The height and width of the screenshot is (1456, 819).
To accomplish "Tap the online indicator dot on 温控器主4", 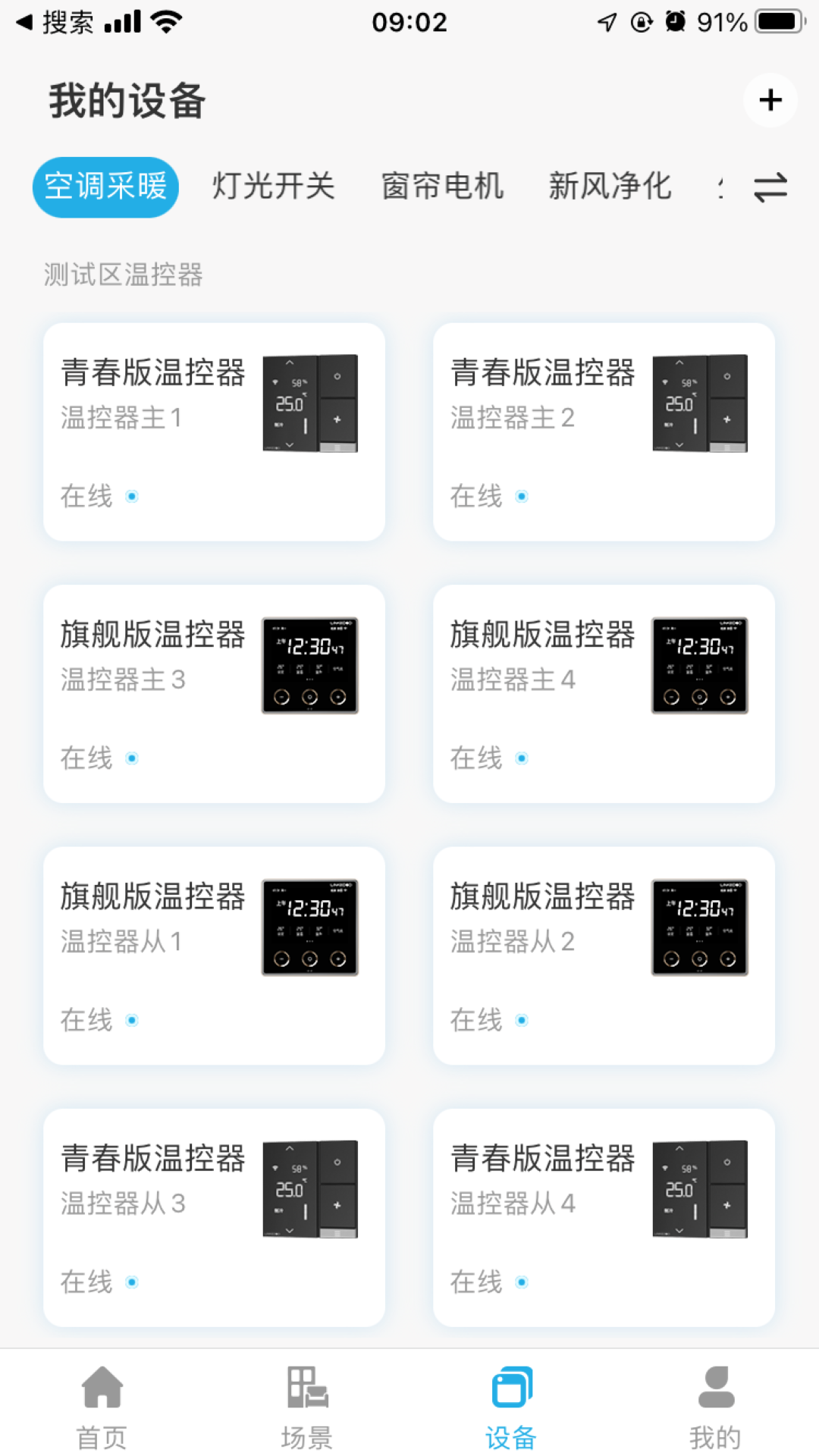I will click(x=522, y=758).
